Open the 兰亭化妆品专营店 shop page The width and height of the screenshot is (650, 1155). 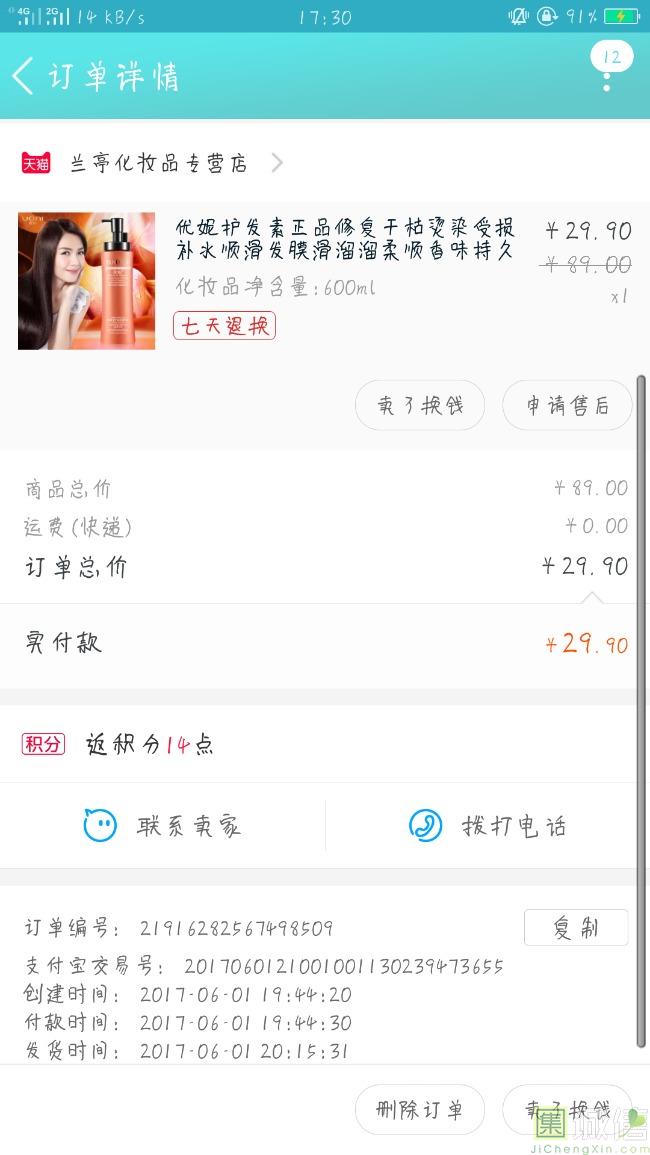click(x=158, y=163)
